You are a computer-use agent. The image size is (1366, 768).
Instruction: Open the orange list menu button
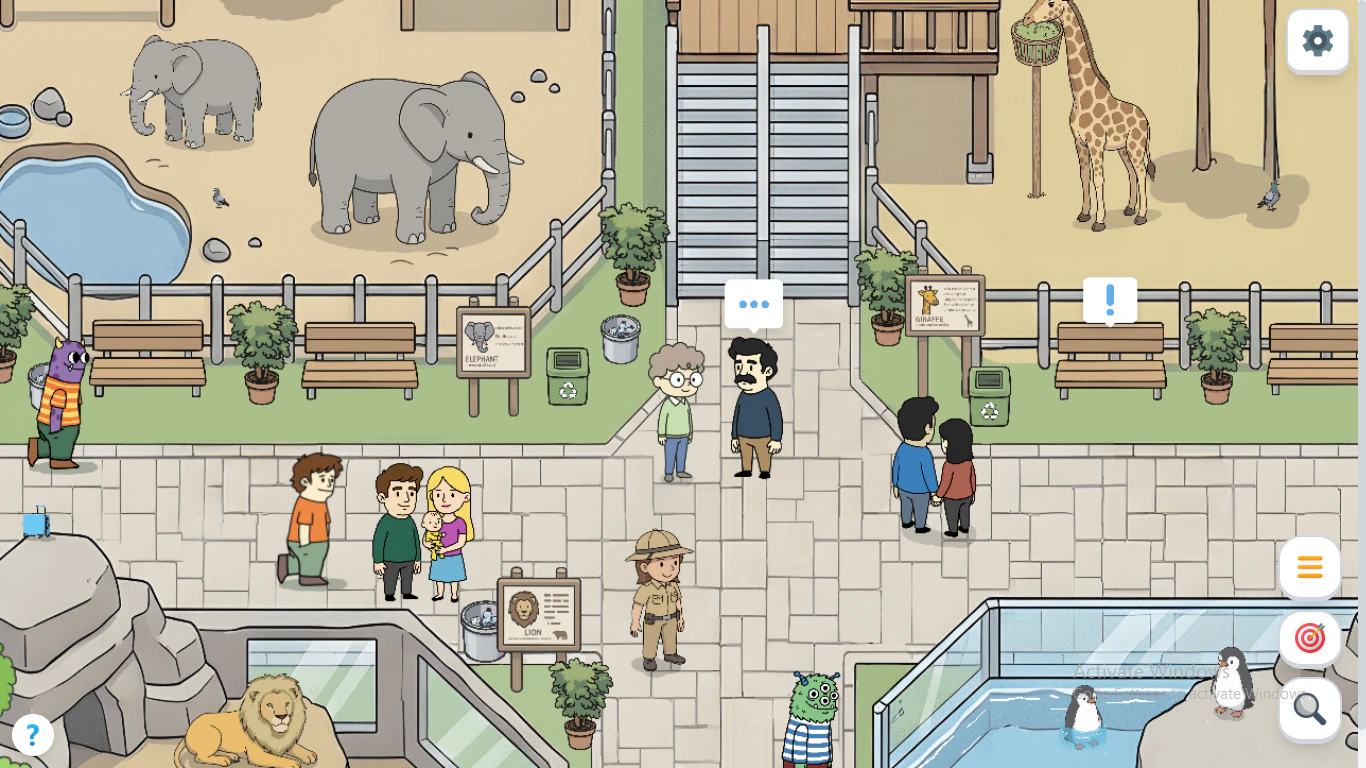coord(1309,568)
